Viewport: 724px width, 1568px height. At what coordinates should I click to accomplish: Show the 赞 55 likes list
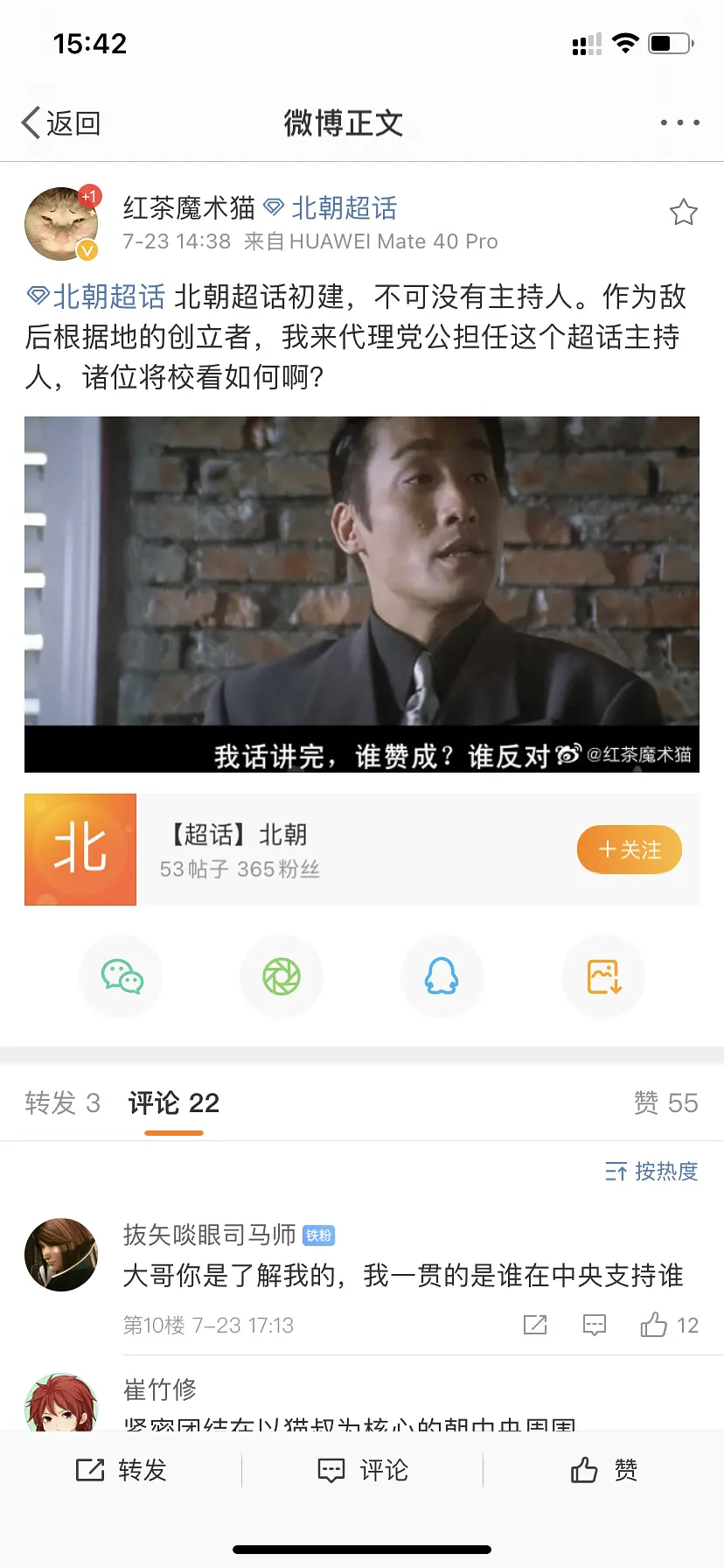665,1103
